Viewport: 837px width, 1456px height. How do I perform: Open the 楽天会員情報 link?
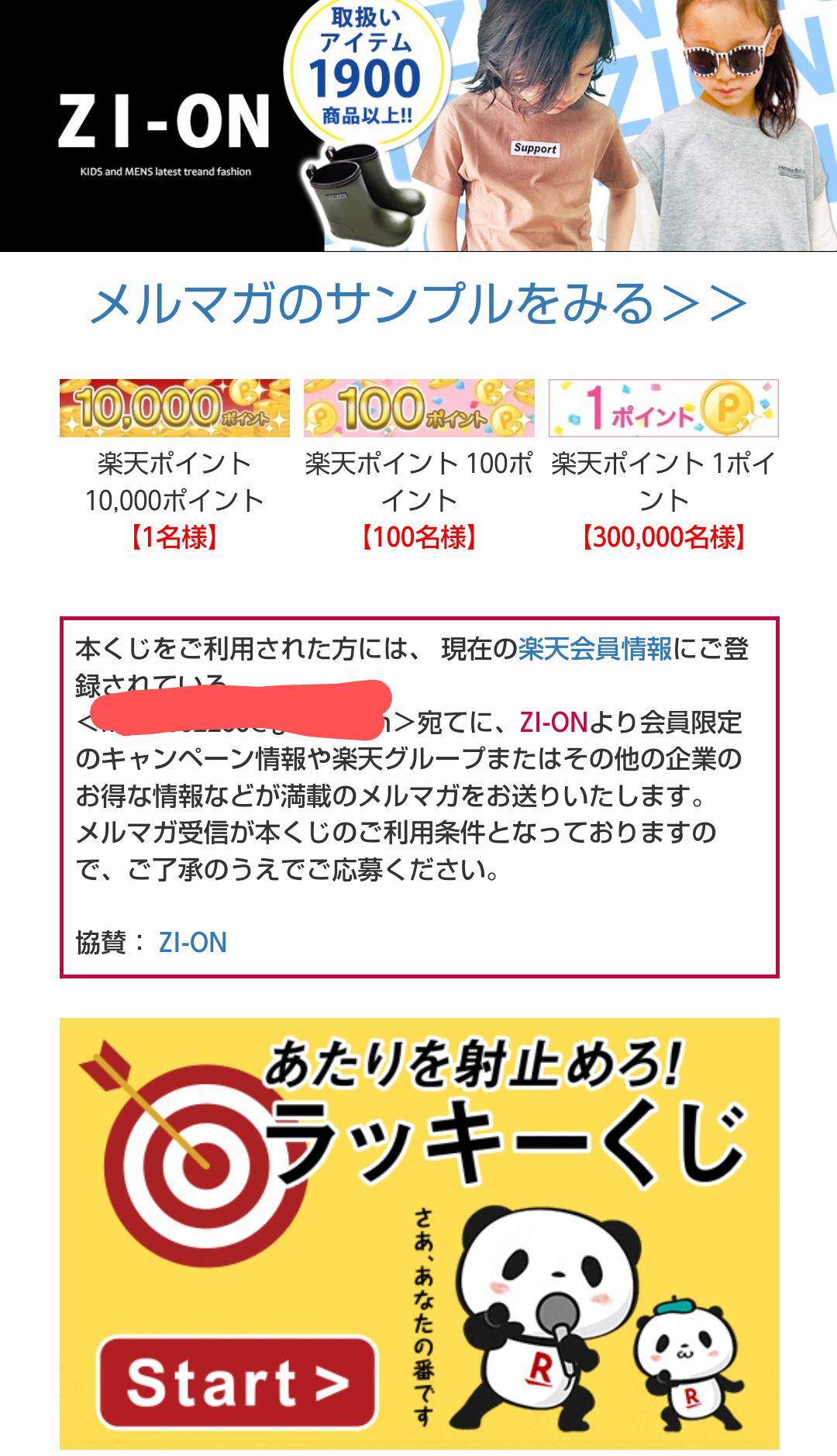594,649
